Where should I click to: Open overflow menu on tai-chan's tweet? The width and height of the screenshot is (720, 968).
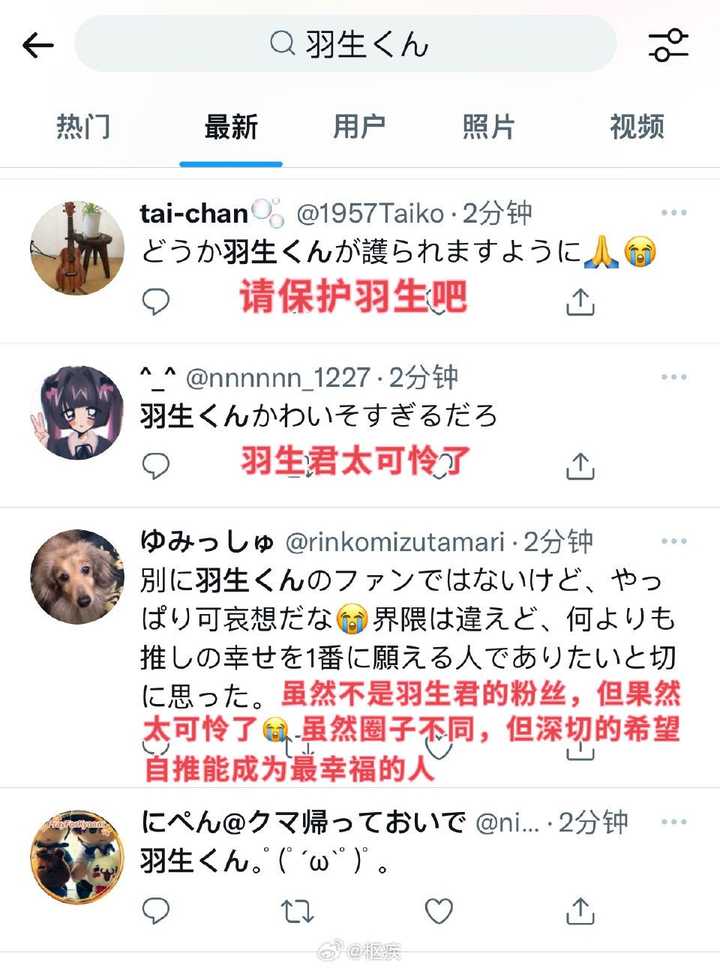674,213
